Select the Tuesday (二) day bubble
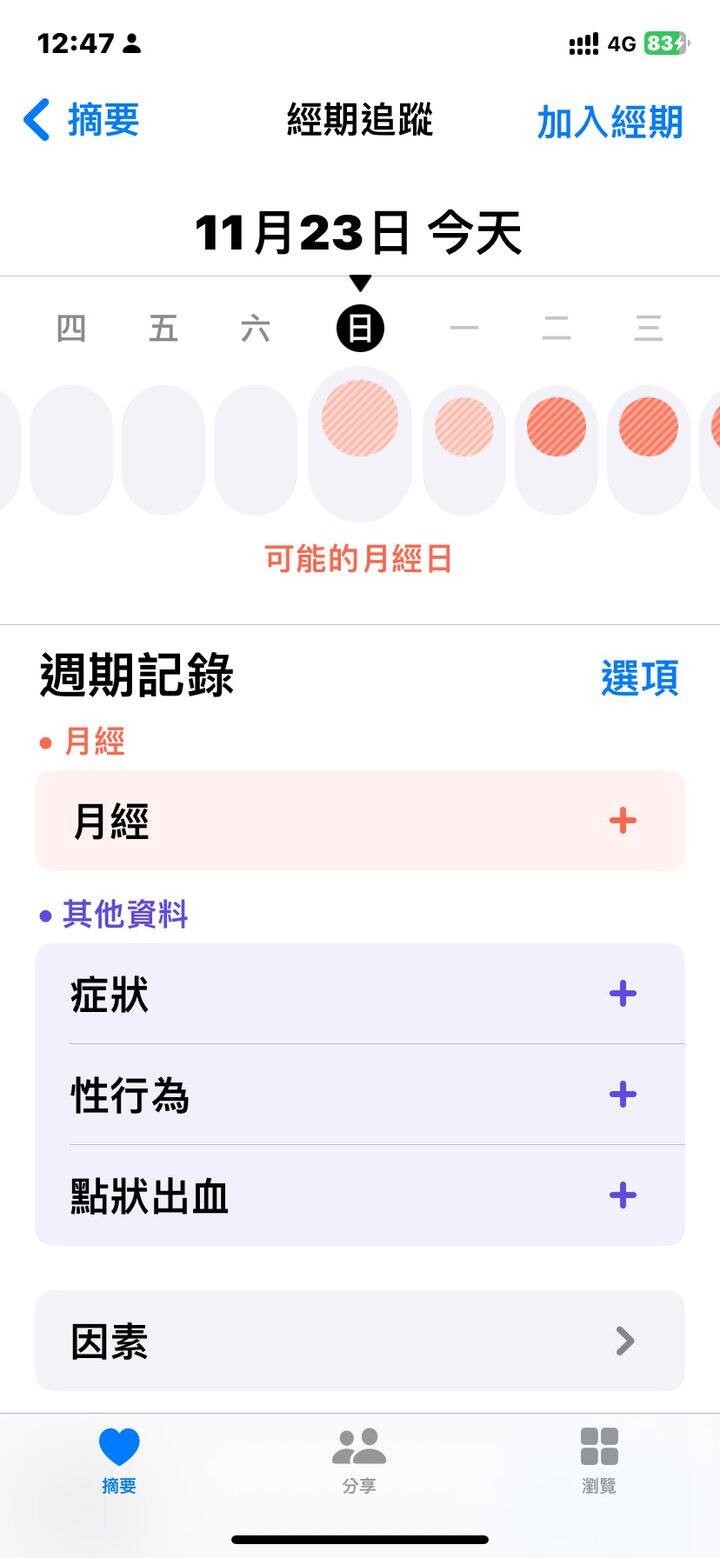Screen dimensions: 720x1558 [x=556, y=450]
